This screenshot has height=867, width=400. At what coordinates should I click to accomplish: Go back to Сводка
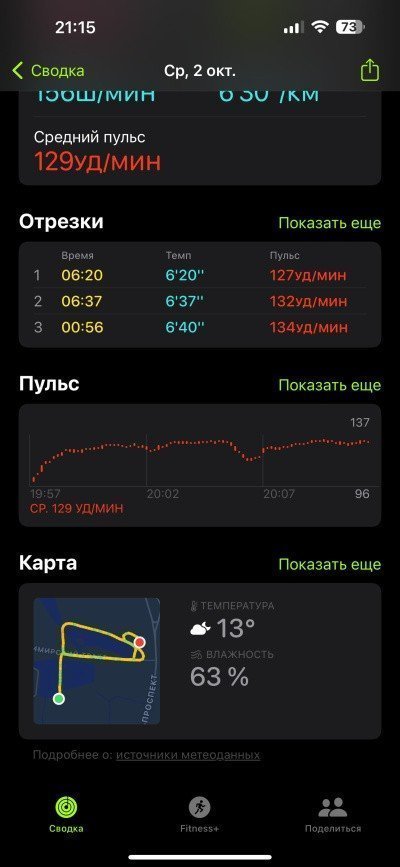point(48,71)
